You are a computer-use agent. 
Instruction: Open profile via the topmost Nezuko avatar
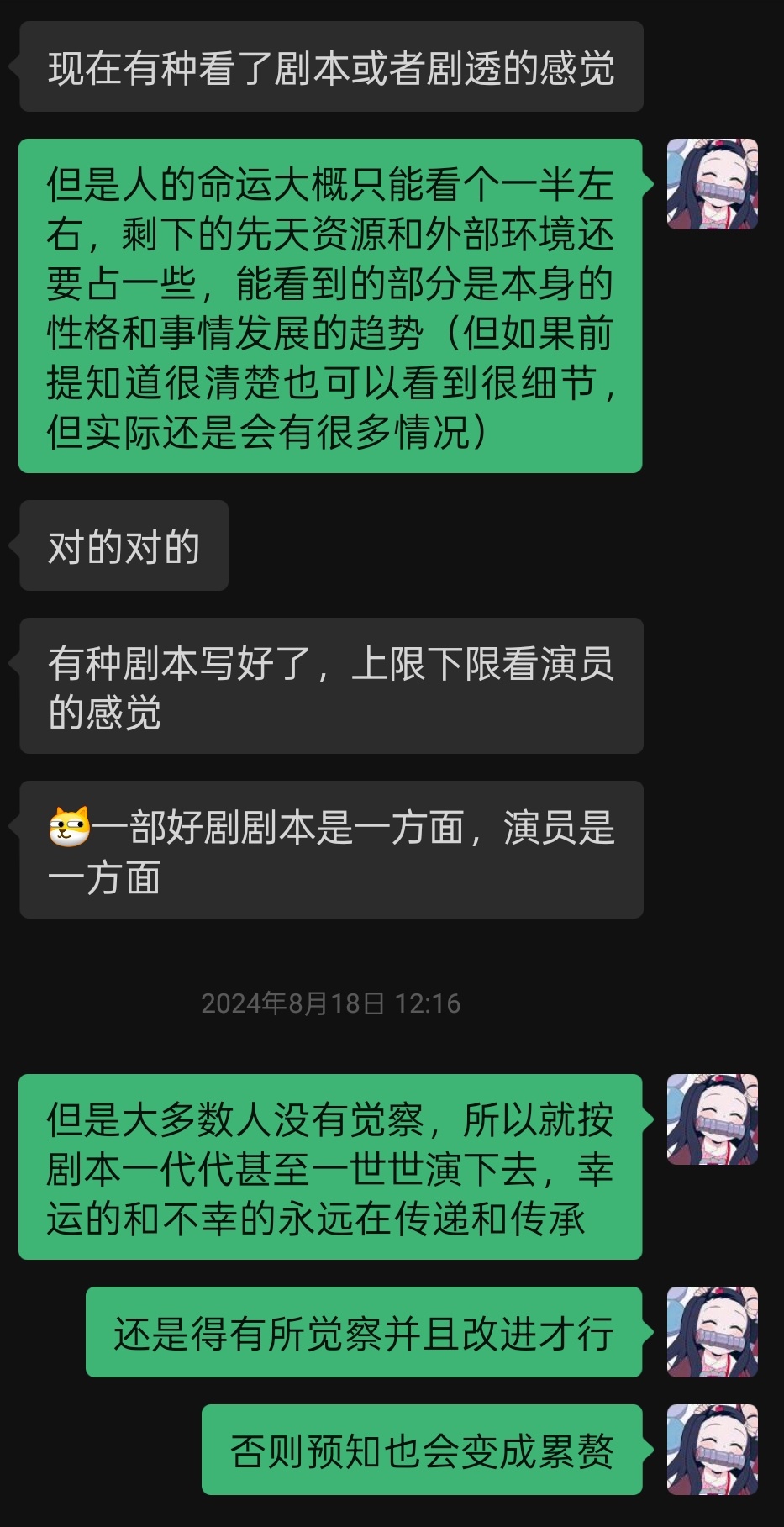711,183
